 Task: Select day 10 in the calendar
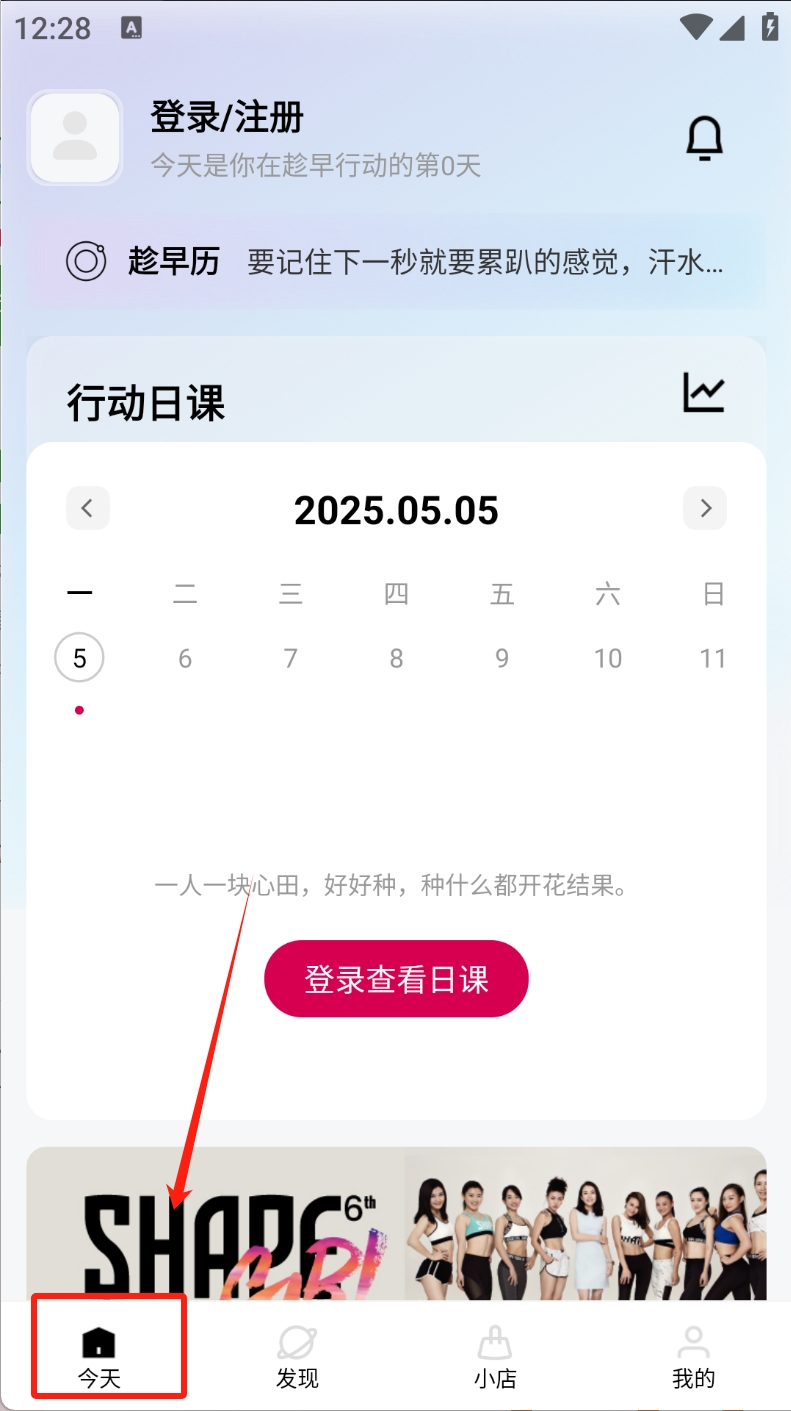pos(608,658)
